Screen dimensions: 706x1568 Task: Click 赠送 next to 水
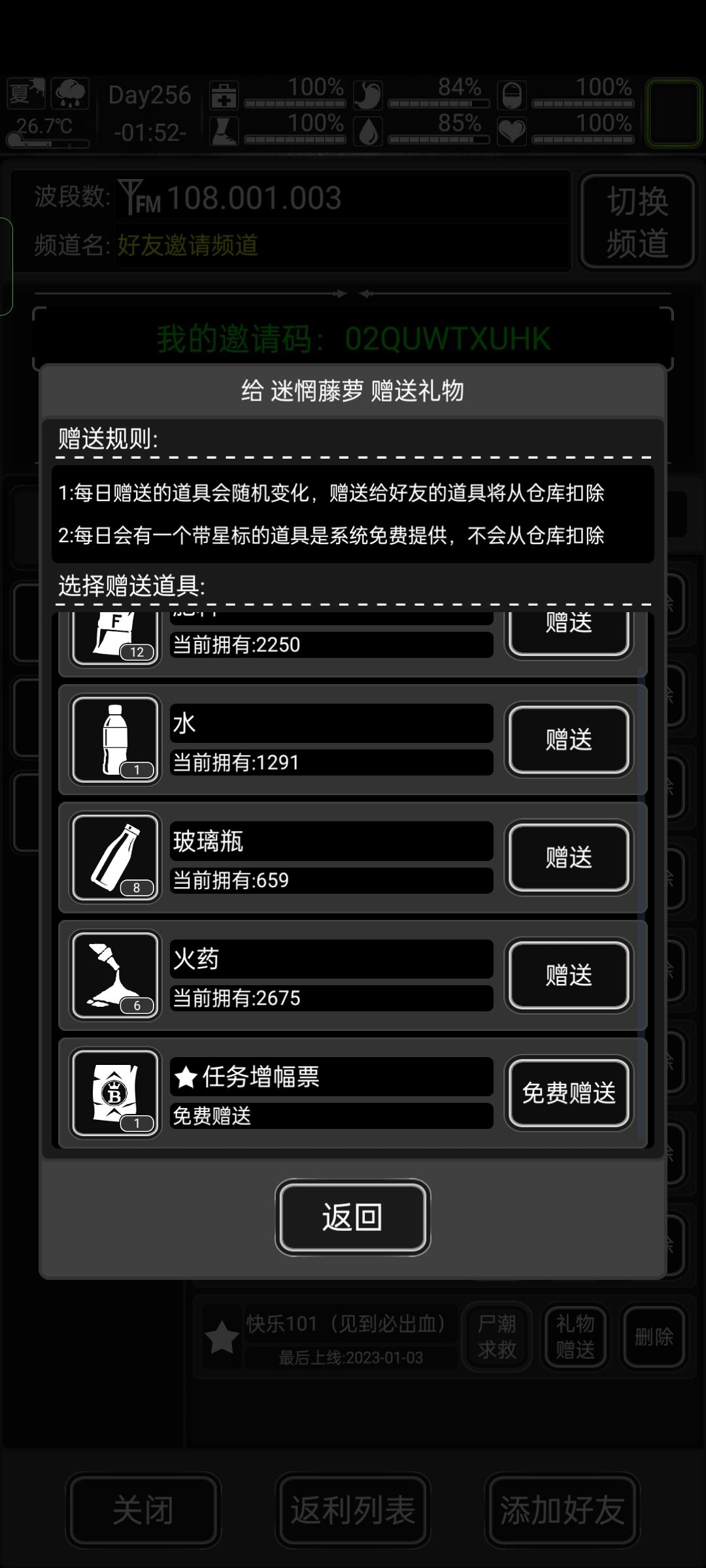567,738
